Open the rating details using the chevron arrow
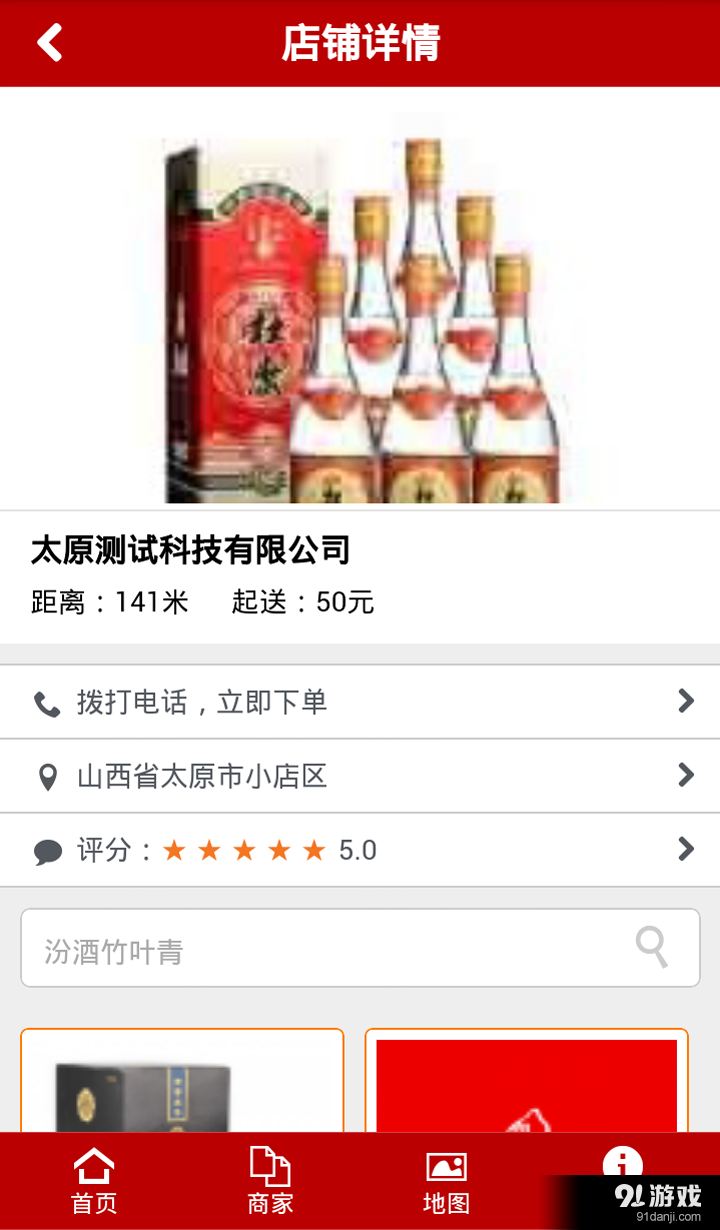This screenshot has width=720, height=1230. pyautogui.click(x=687, y=849)
